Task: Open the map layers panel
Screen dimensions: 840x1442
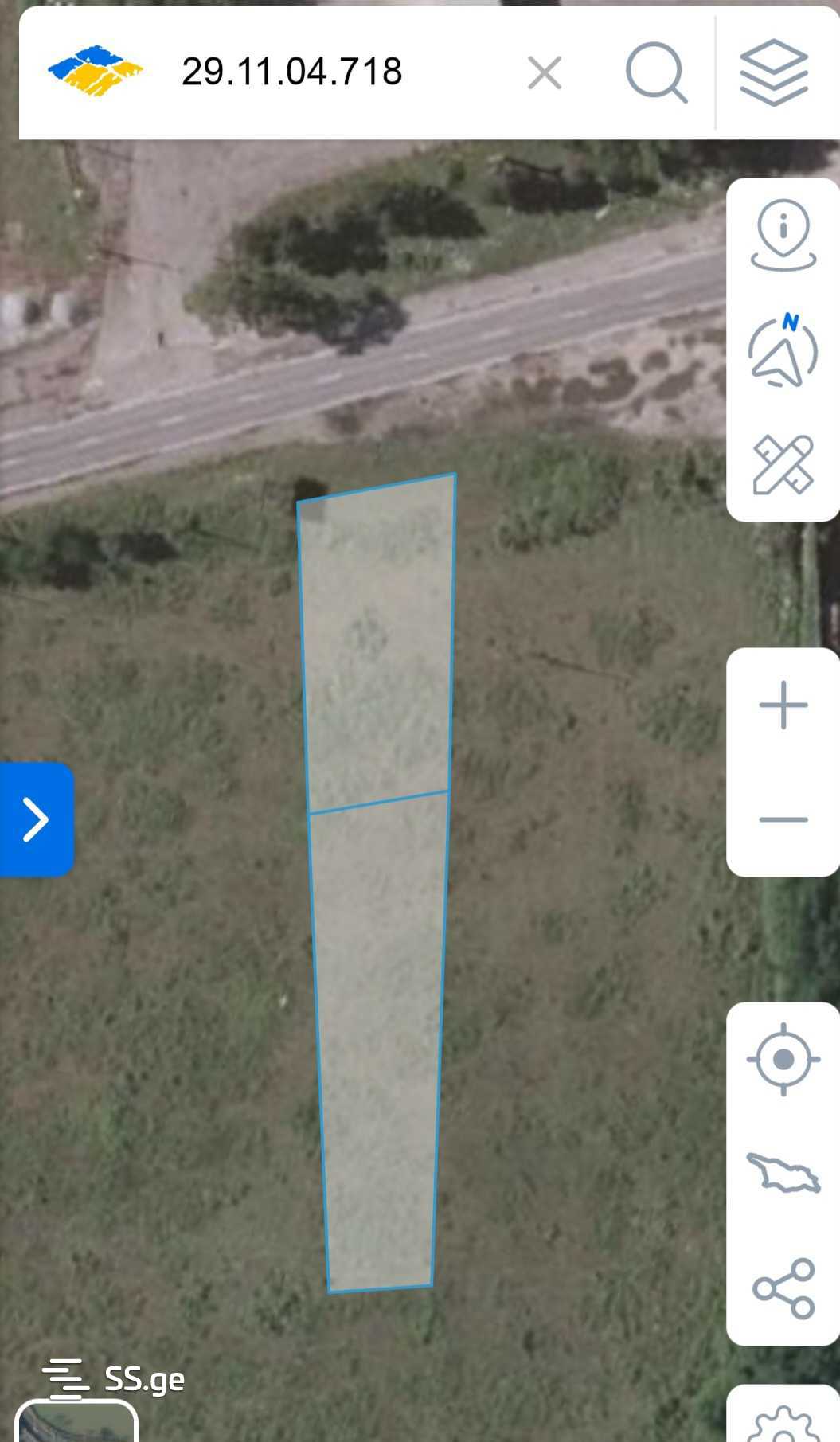Action: click(x=774, y=72)
